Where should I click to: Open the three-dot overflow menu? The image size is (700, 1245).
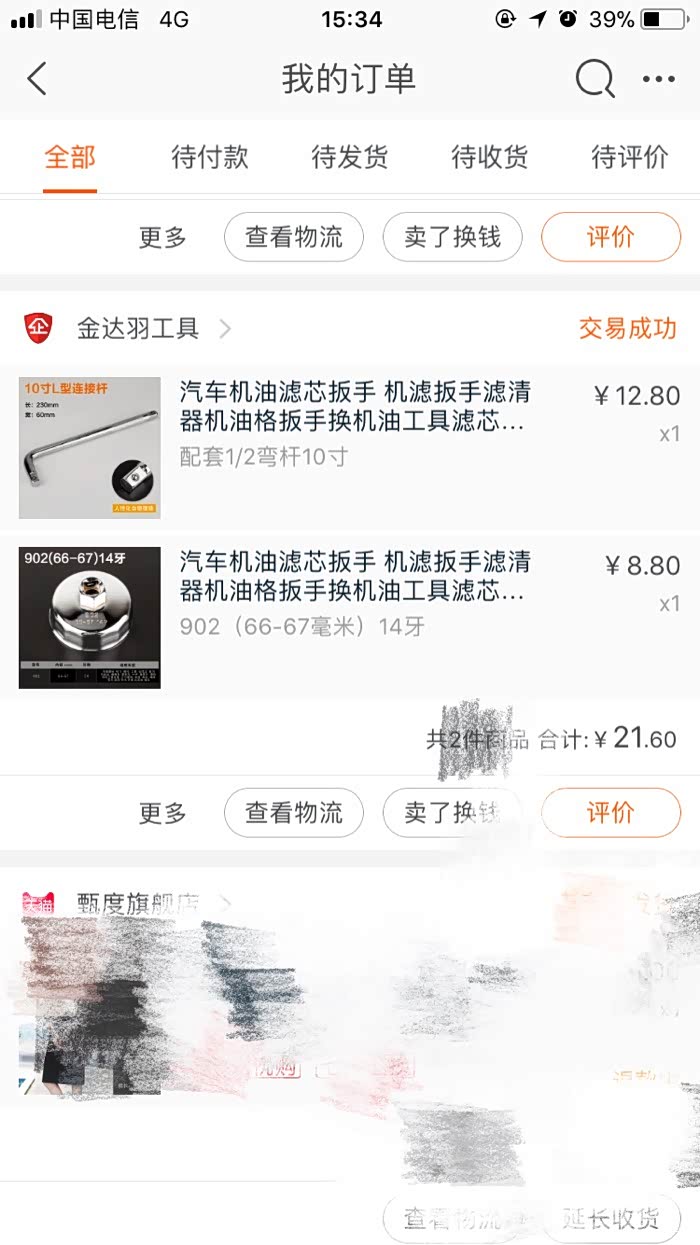pos(658,79)
